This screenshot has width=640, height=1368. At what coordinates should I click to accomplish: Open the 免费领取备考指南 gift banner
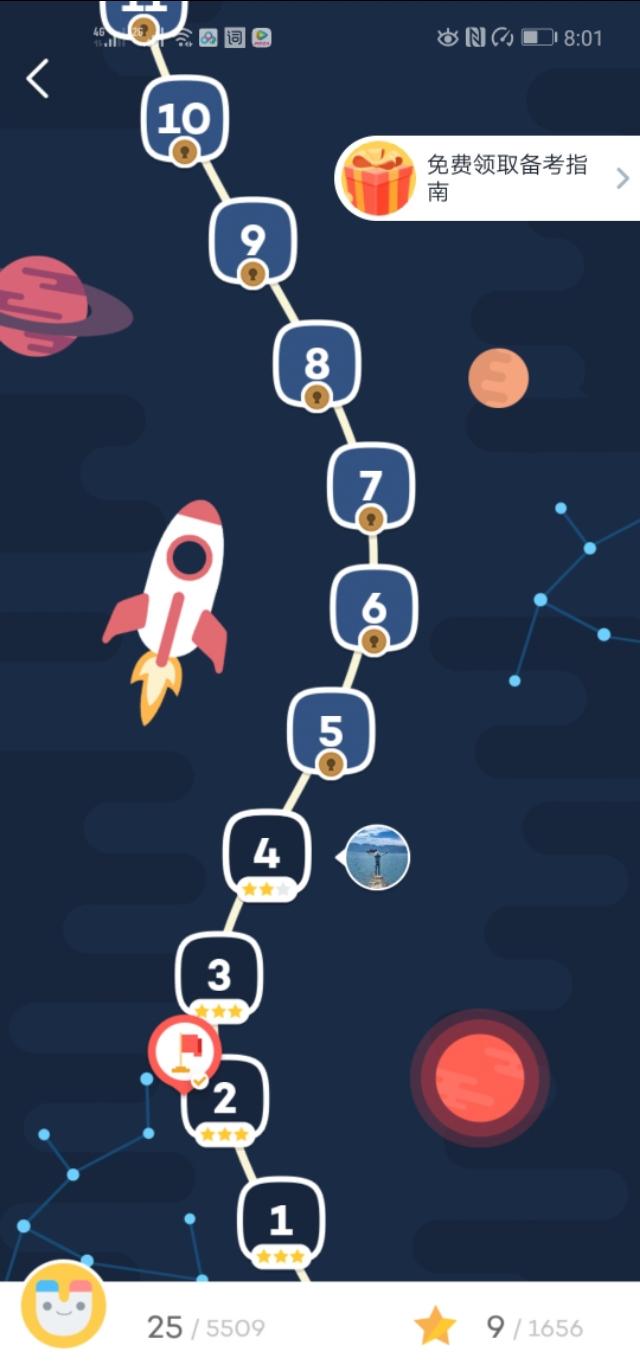point(487,179)
